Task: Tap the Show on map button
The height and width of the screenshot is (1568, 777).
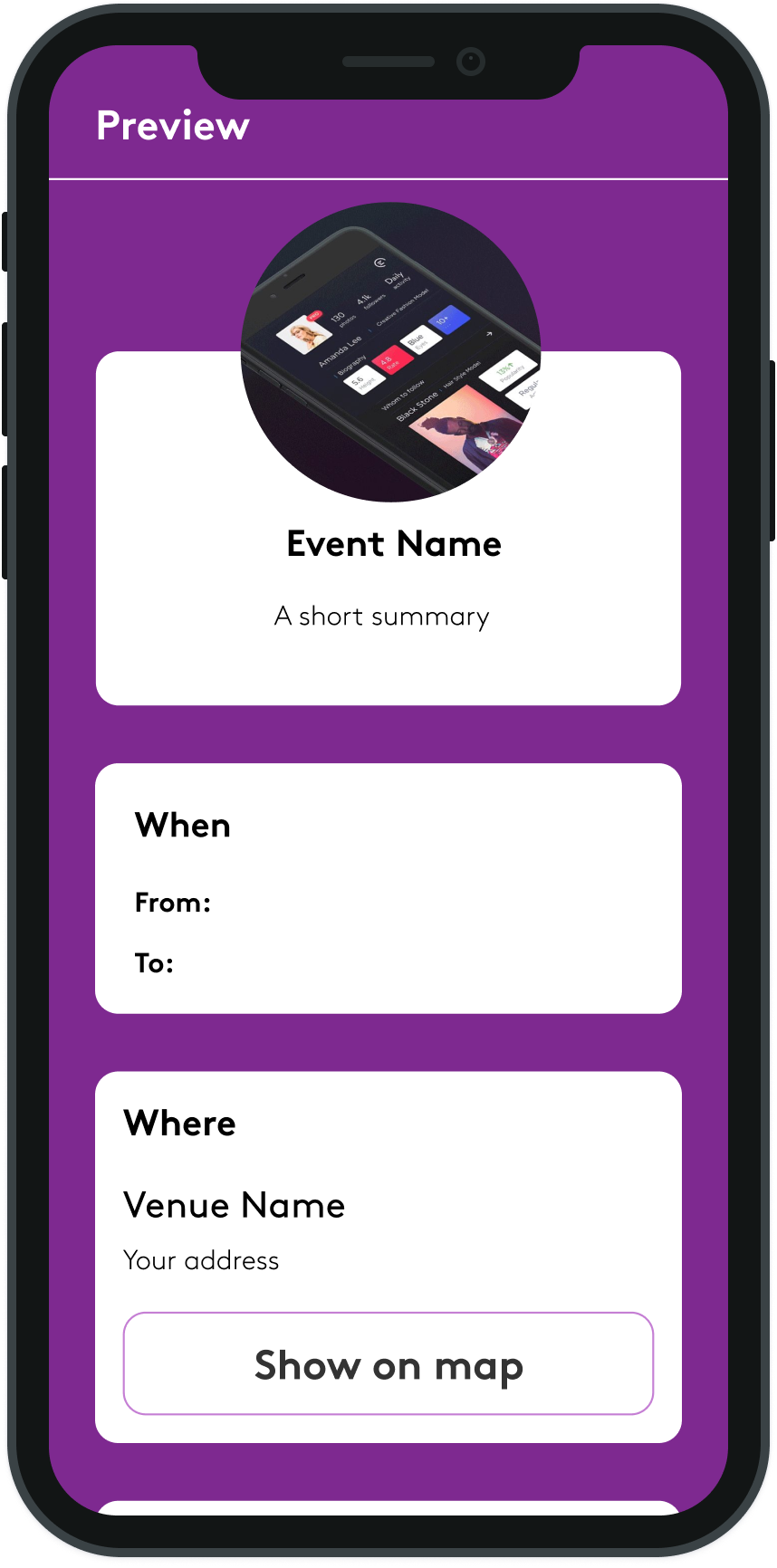Action: pyautogui.click(x=388, y=1363)
